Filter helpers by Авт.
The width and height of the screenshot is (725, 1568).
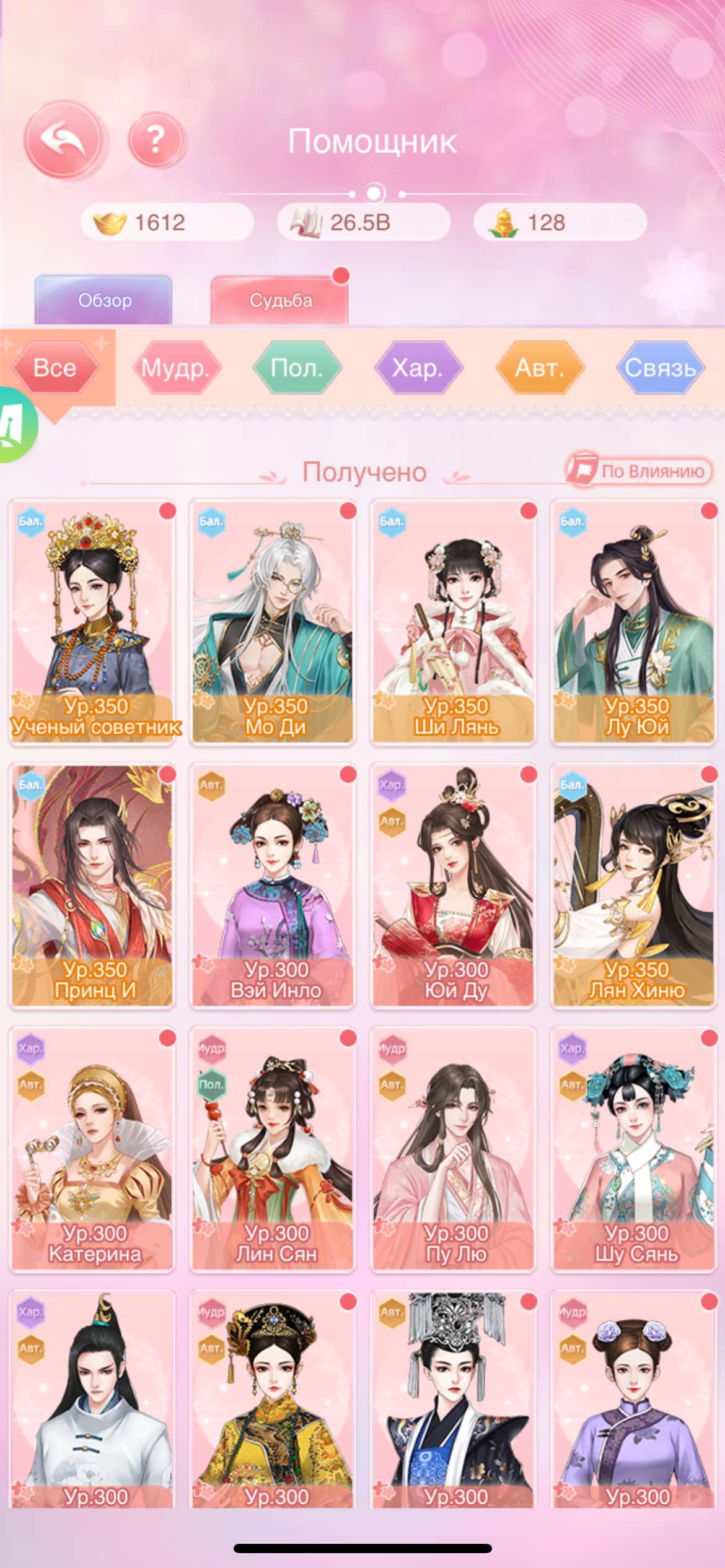pos(540,368)
